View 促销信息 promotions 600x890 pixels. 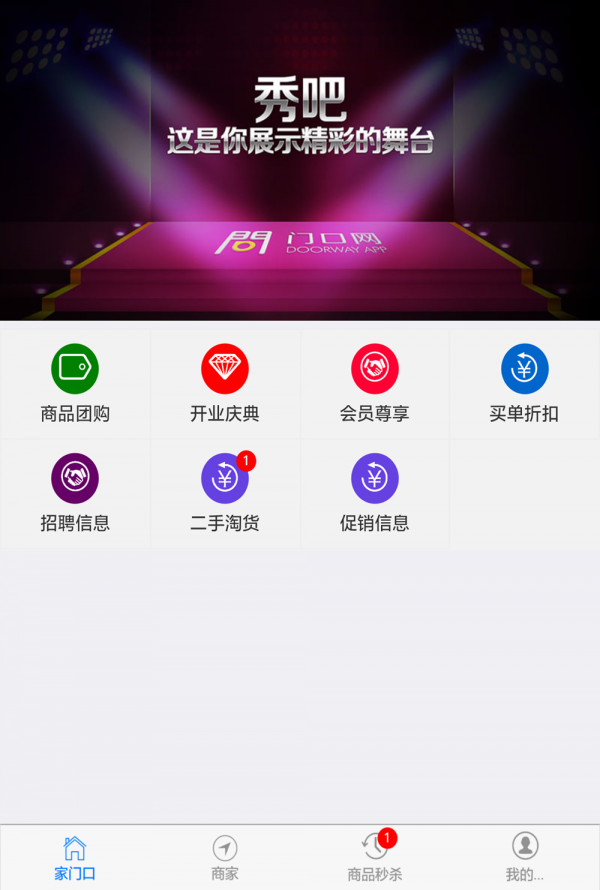click(375, 494)
